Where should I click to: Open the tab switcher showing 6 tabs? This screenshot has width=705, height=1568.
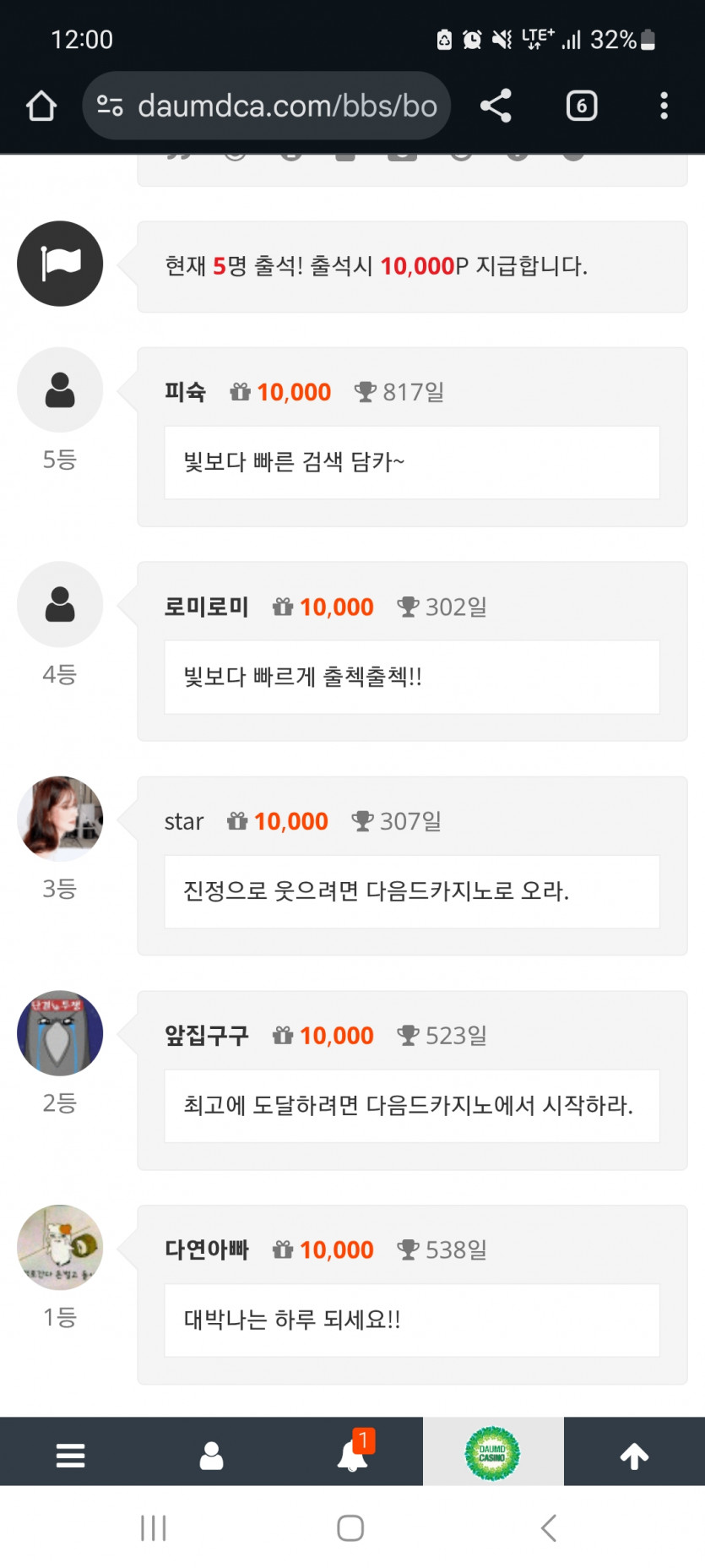[x=581, y=106]
